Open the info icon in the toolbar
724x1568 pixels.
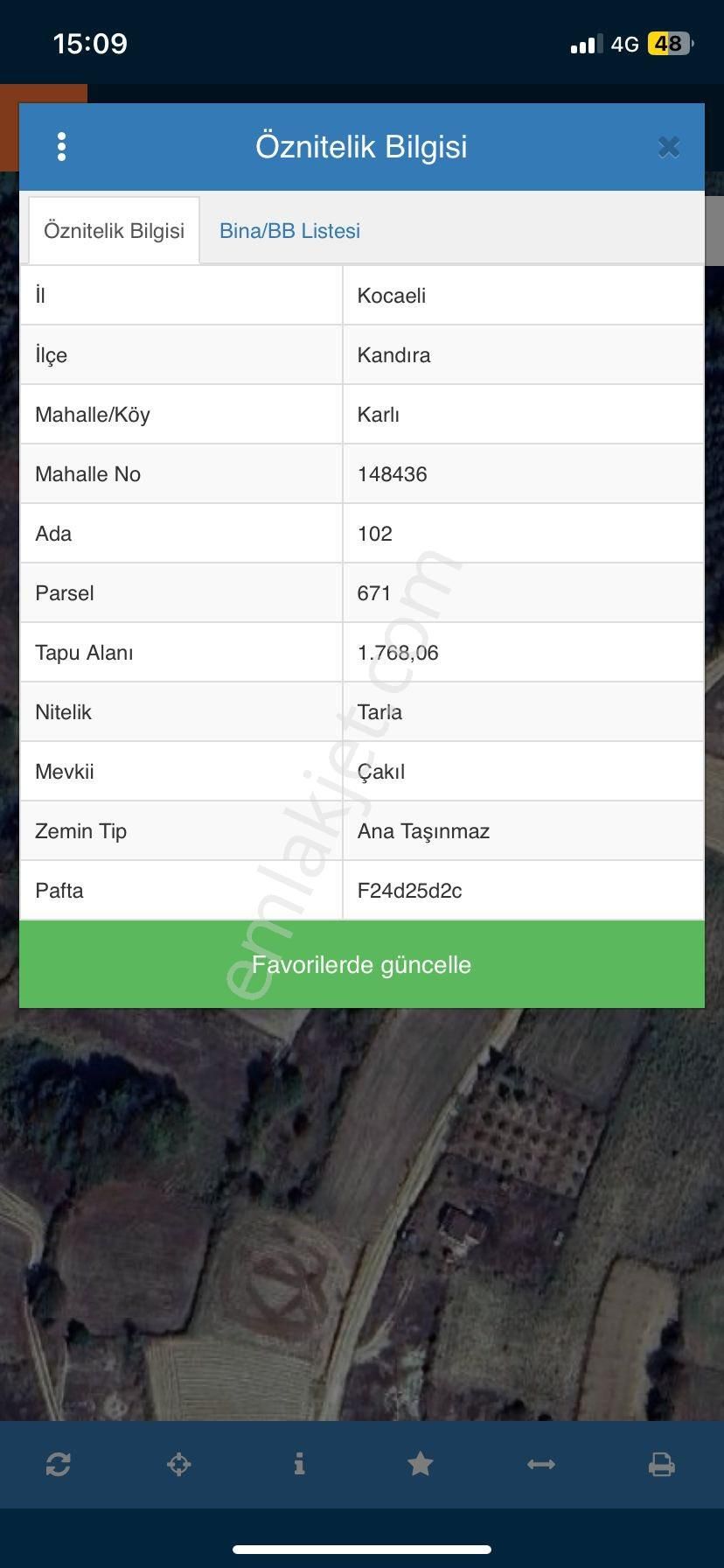[299, 1464]
